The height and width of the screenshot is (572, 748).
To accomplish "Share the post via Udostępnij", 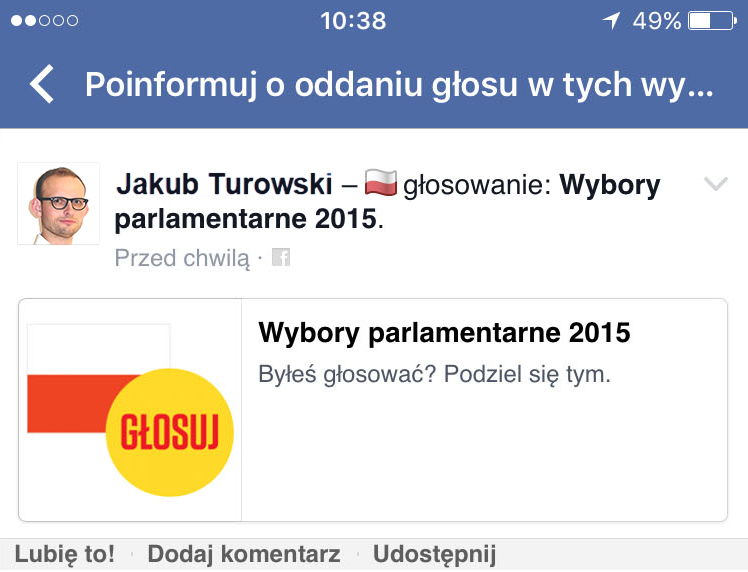I will [434, 554].
